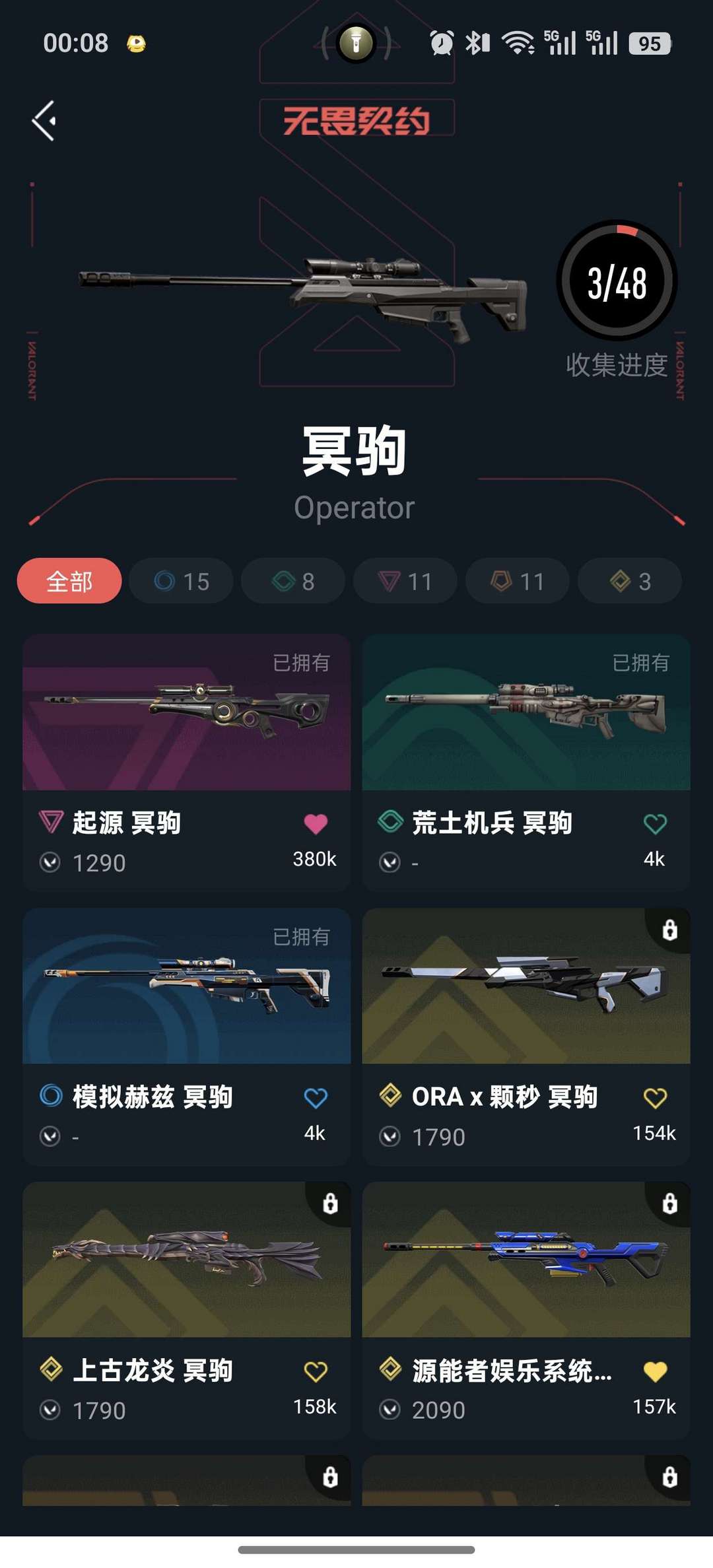This screenshot has height=1568, width=713.
Task: Like the ORA x 颗秒 冥驹 skin
Action: pos(655,1098)
